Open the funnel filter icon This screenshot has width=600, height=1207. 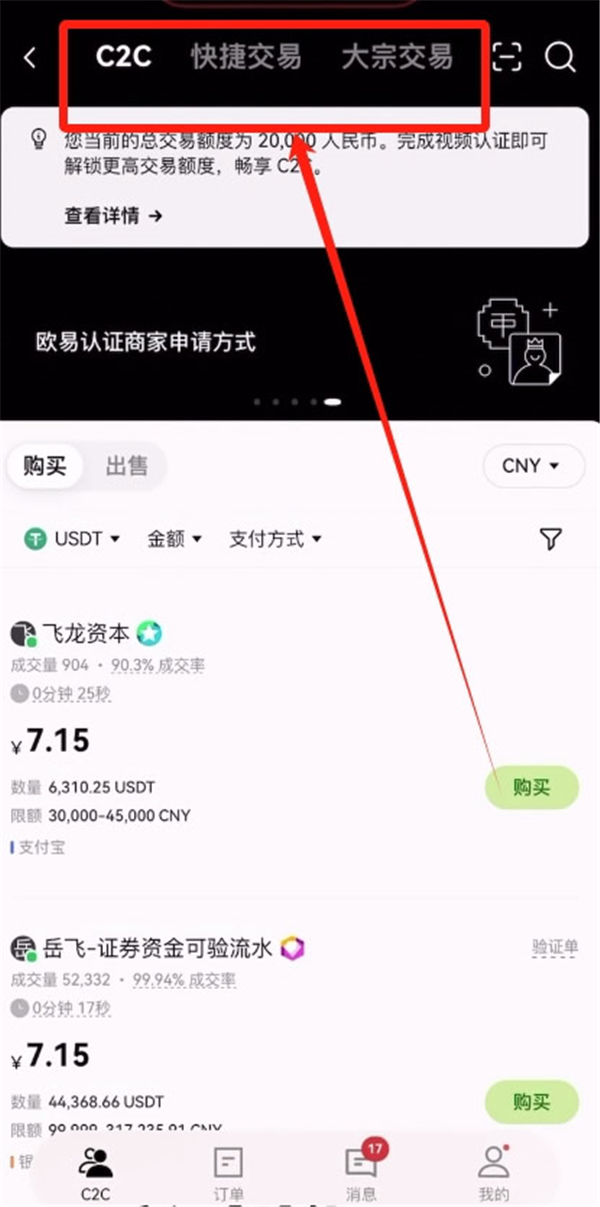(550, 539)
